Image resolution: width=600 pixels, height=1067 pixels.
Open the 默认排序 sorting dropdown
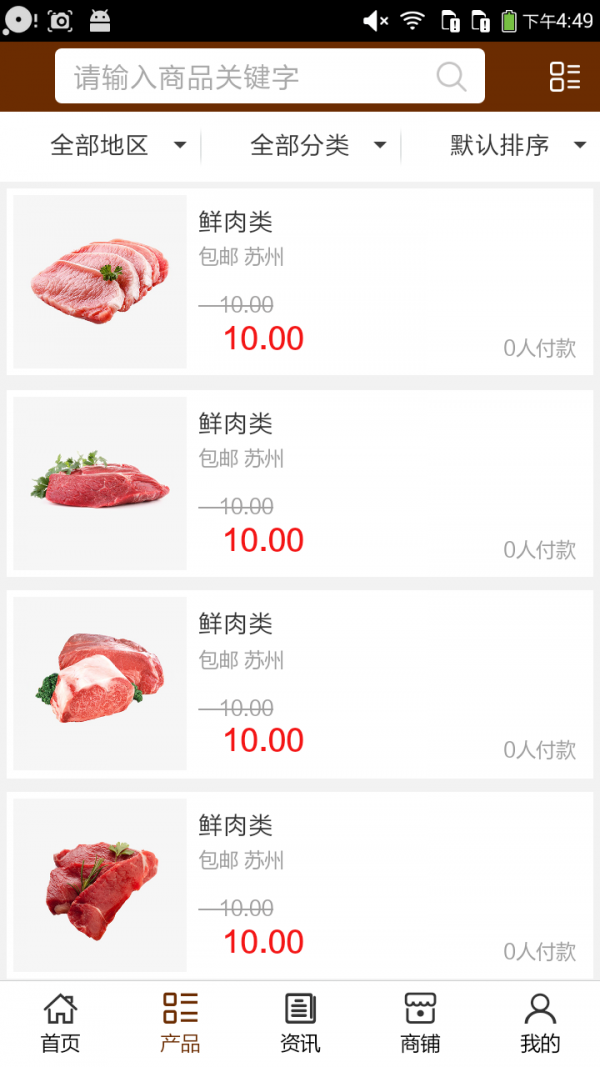[517, 146]
